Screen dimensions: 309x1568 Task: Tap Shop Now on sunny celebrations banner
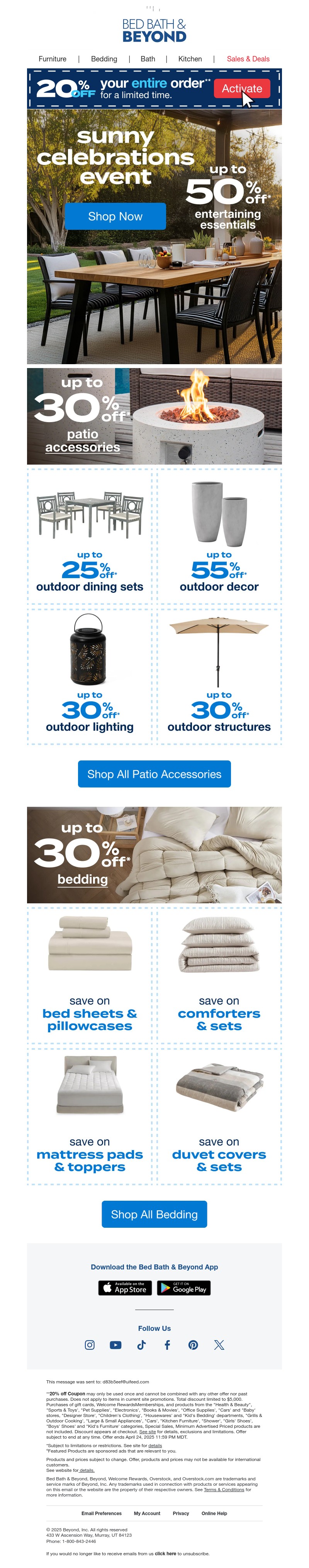click(x=115, y=217)
